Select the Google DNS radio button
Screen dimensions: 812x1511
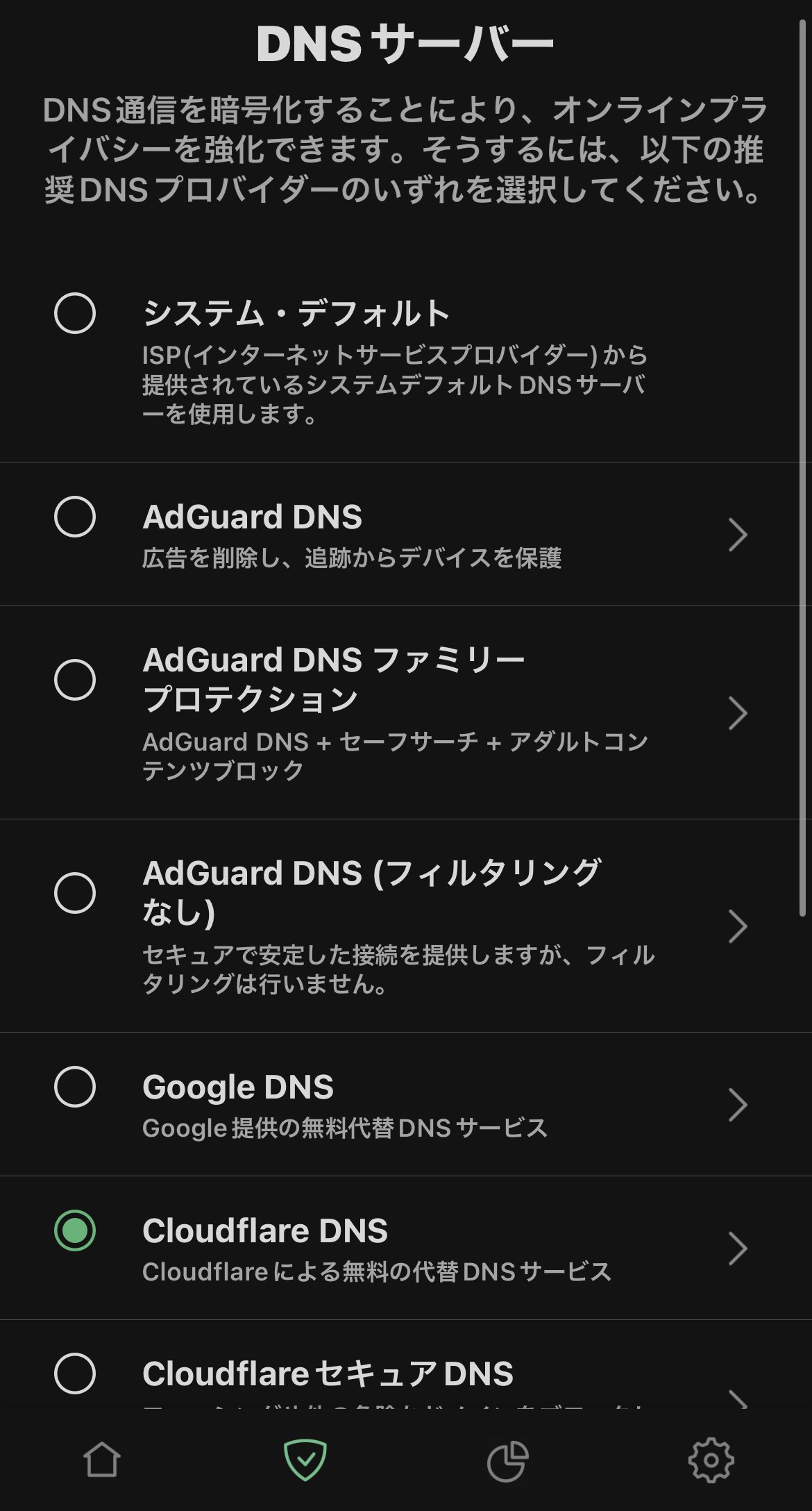pos(74,1087)
